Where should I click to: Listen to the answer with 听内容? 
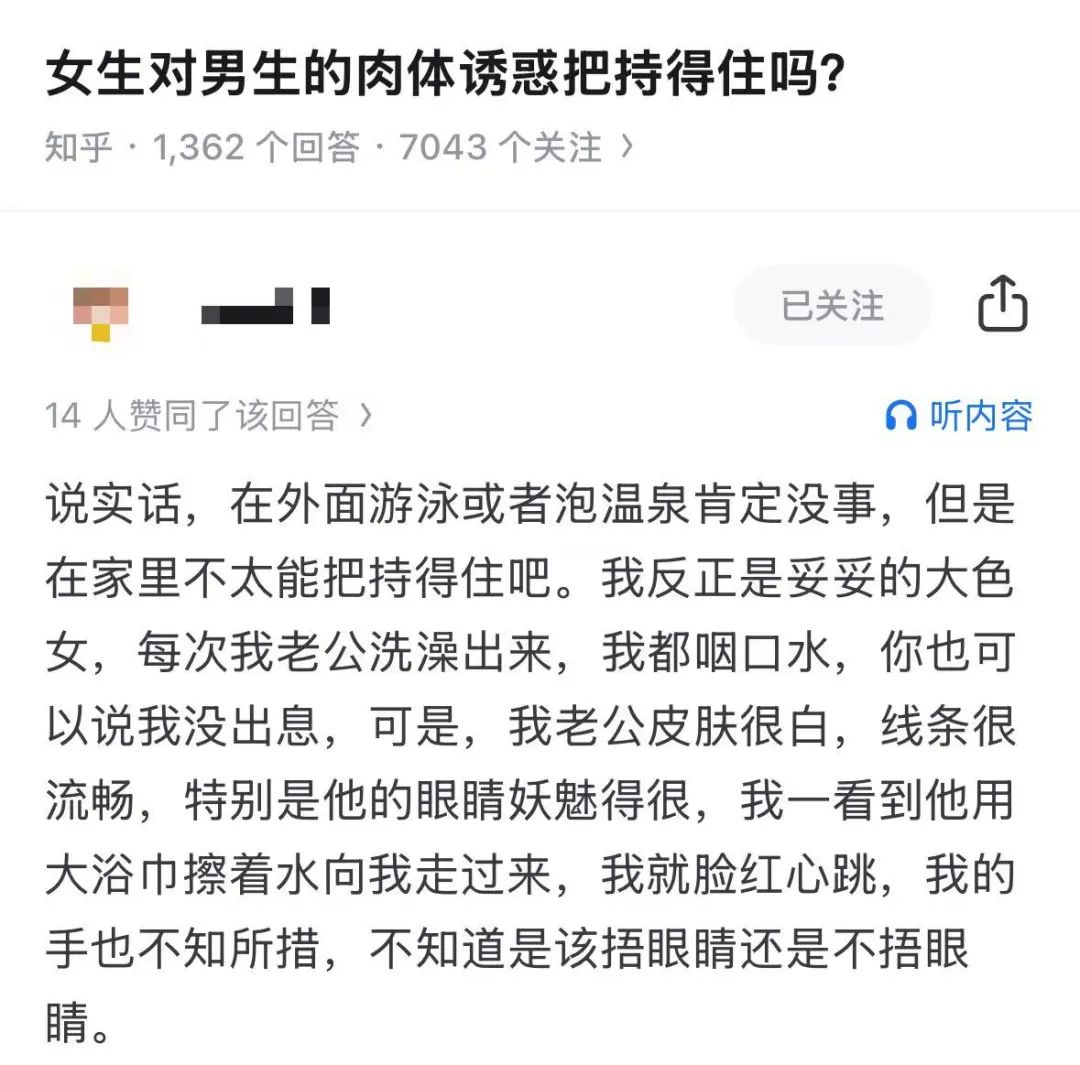(x=960, y=416)
